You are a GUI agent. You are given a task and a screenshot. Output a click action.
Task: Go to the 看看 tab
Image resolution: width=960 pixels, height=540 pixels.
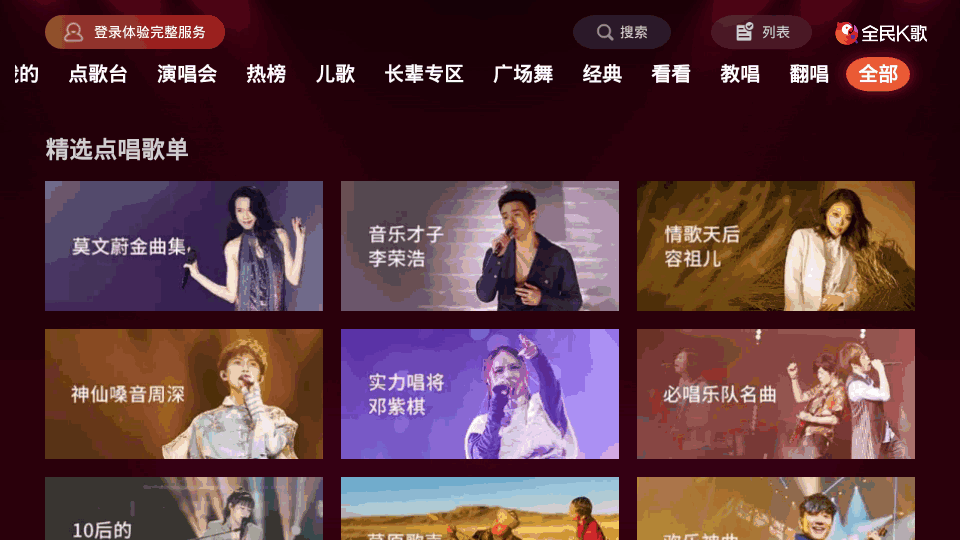[x=671, y=74]
